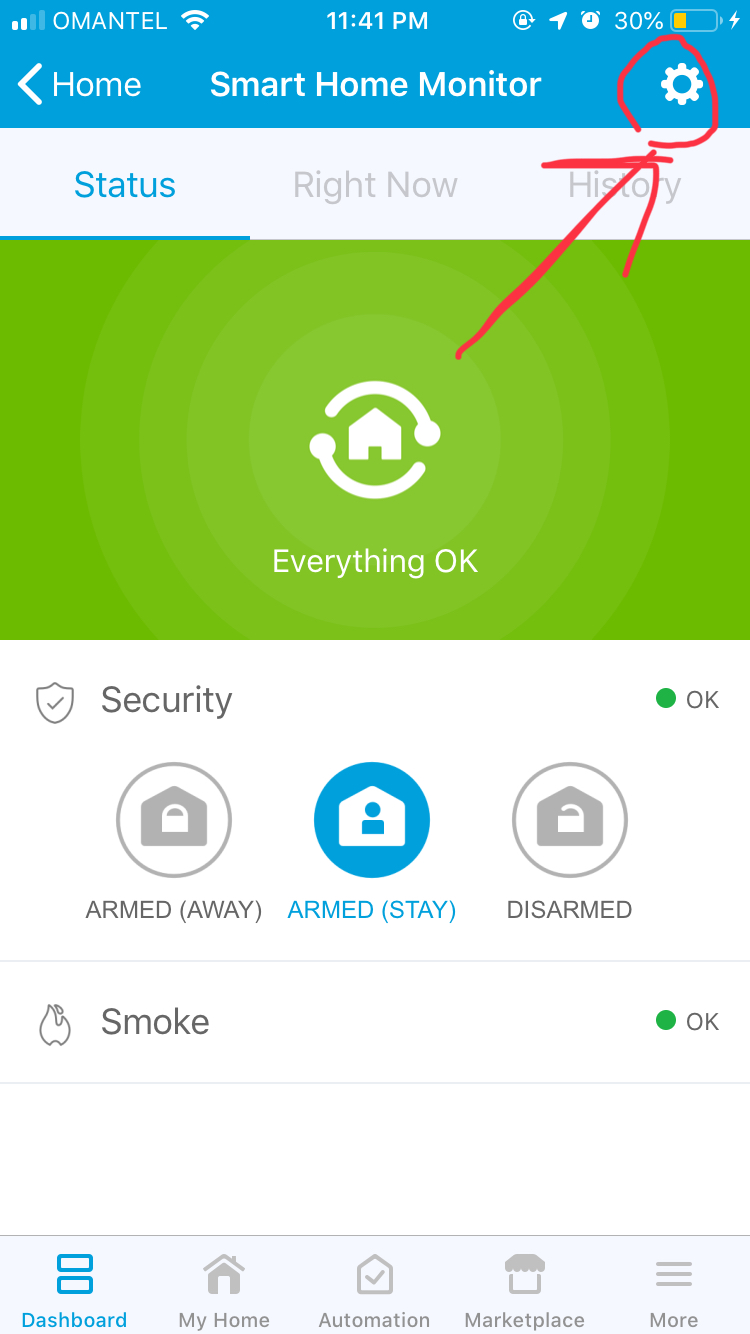Open the More menu tab

tap(674, 1290)
